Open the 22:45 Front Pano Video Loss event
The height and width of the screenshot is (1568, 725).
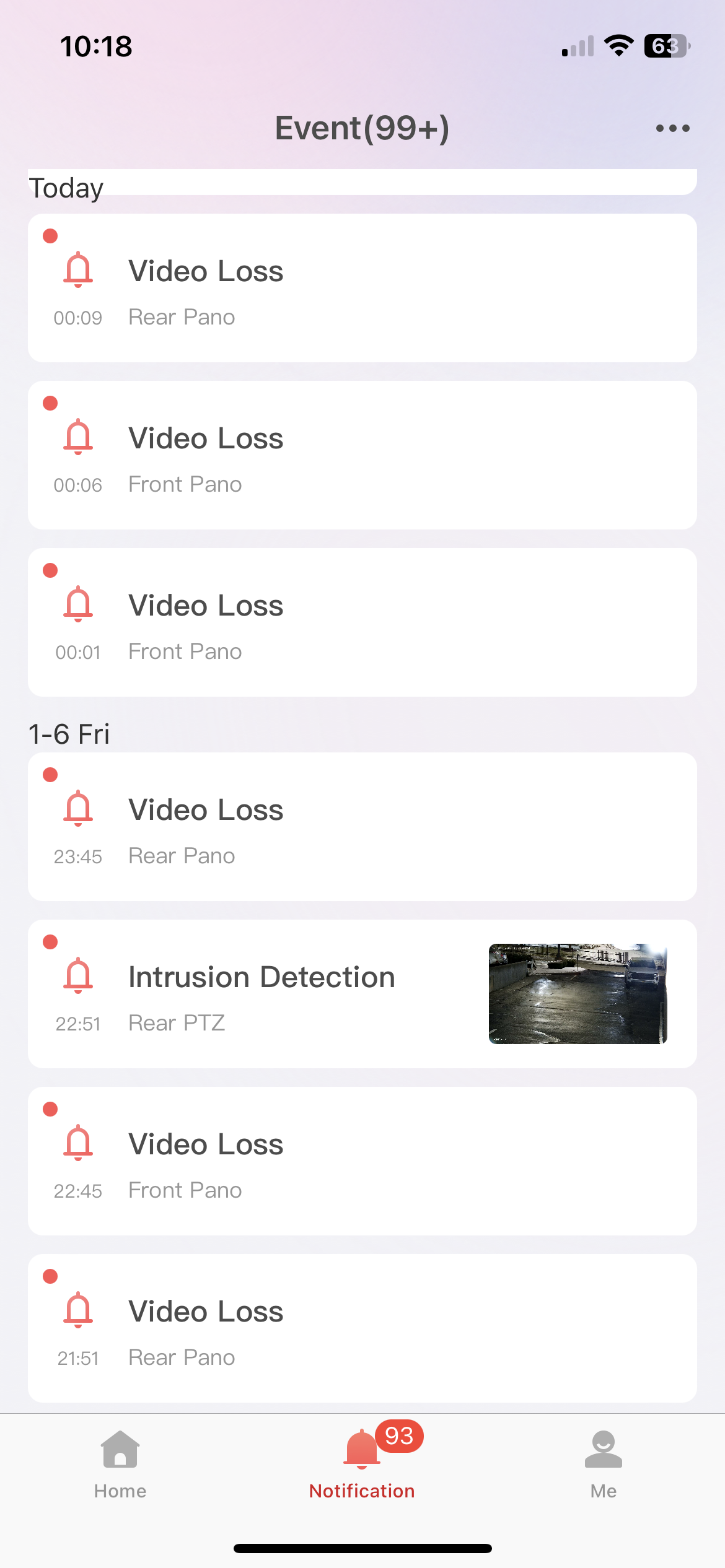pyautogui.click(x=362, y=1161)
